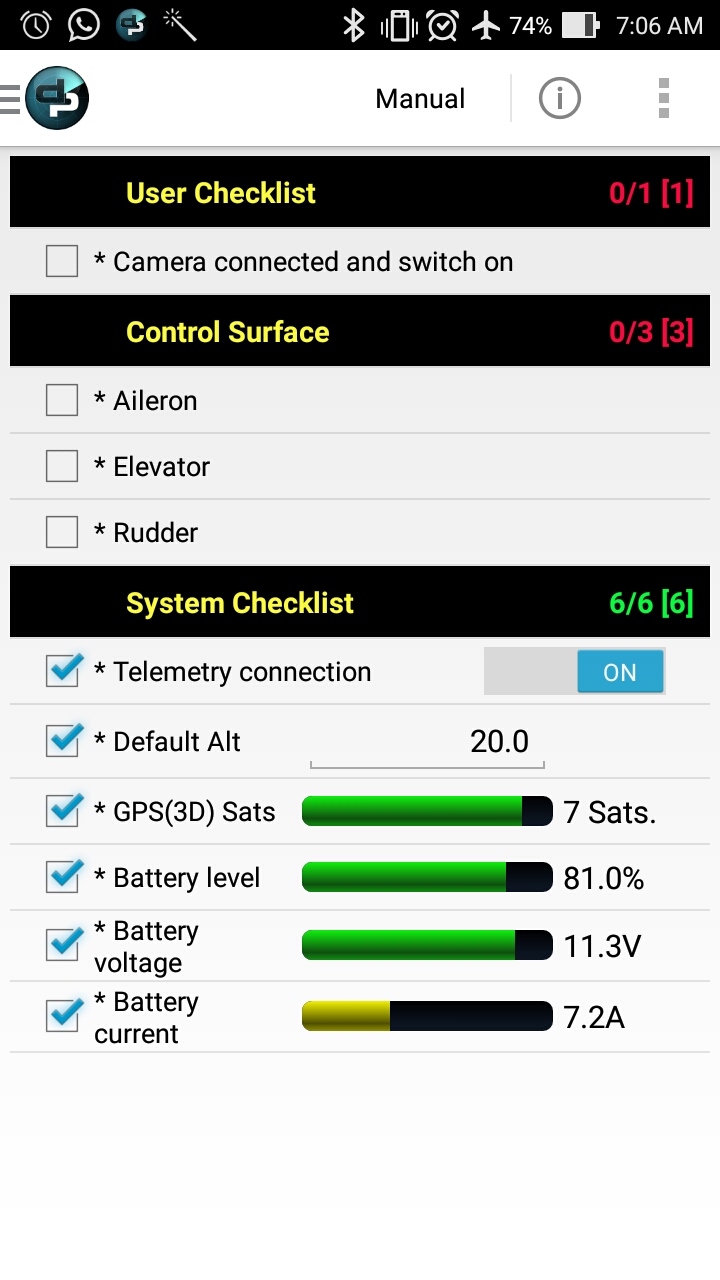Uncheck the Telemetry connection checkbox

coord(63,671)
